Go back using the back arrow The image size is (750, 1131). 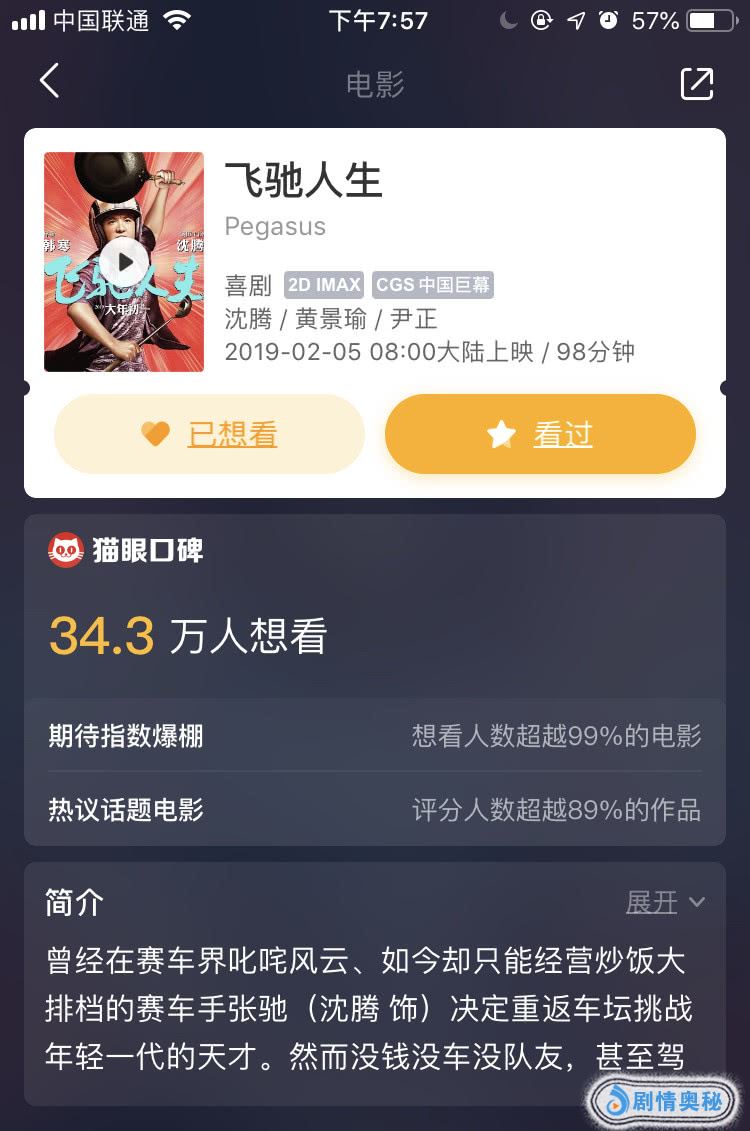click(x=49, y=81)
